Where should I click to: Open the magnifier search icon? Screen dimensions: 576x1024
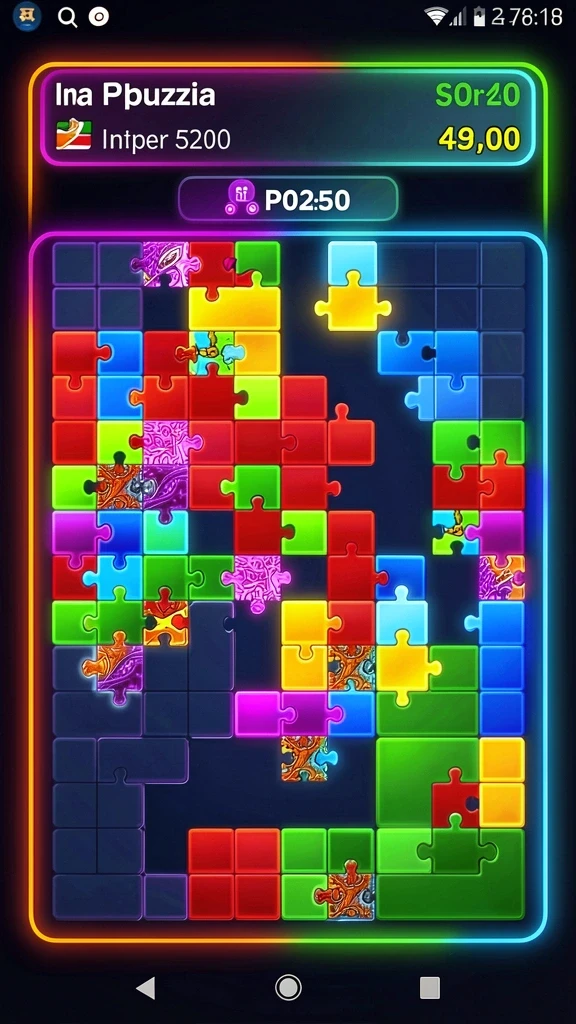click(67, 17)
